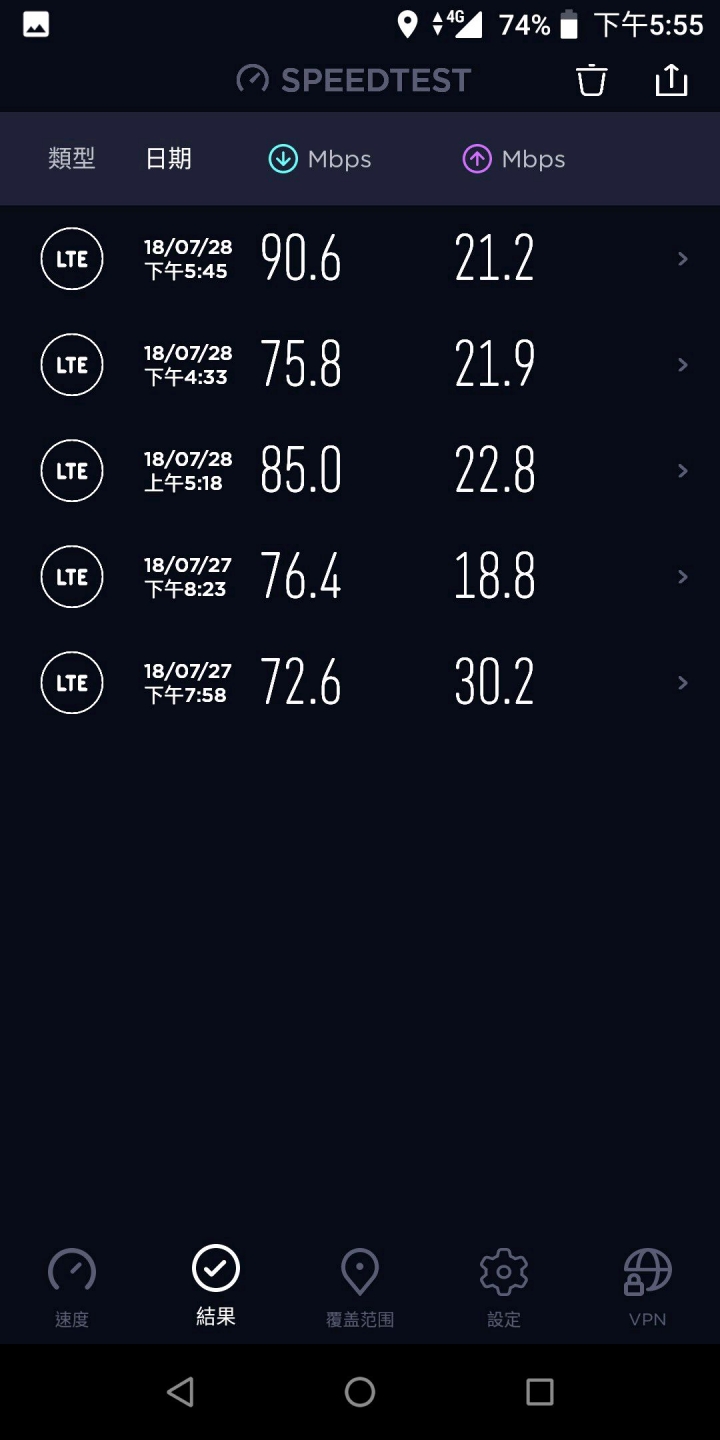Open the 18/07/28 下午4:33 test result
720x1440 pixels.
click(x=360, y=365)
